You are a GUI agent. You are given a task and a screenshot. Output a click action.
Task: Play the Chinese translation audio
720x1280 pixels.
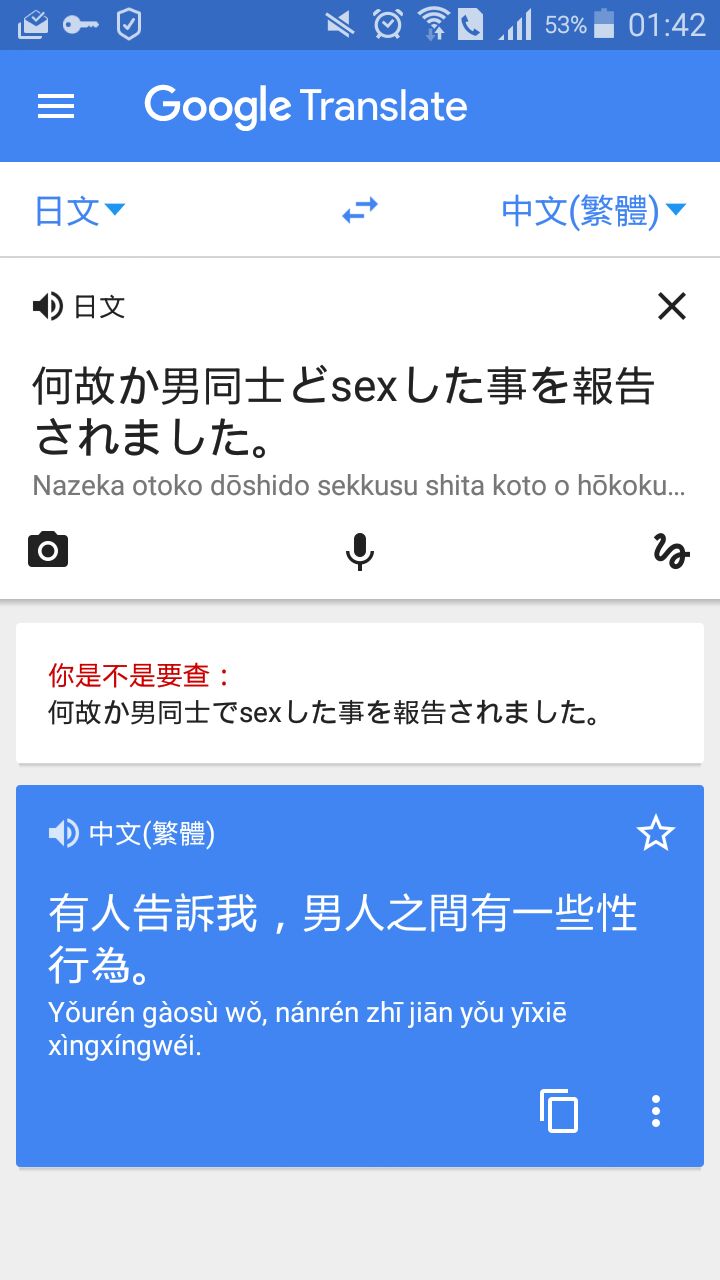pos(64,833)
